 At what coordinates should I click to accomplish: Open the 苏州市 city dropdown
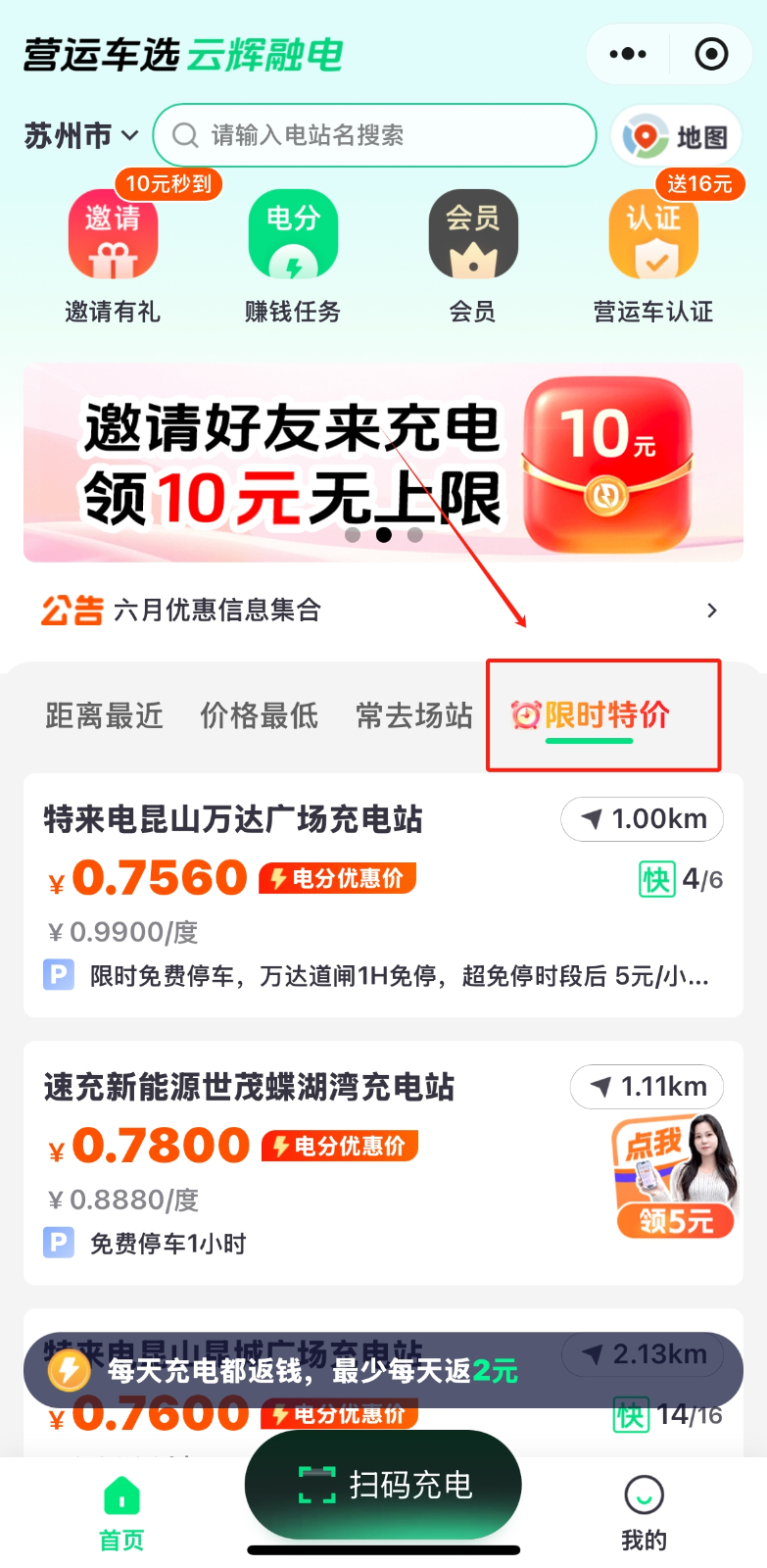tap(81, 135)
